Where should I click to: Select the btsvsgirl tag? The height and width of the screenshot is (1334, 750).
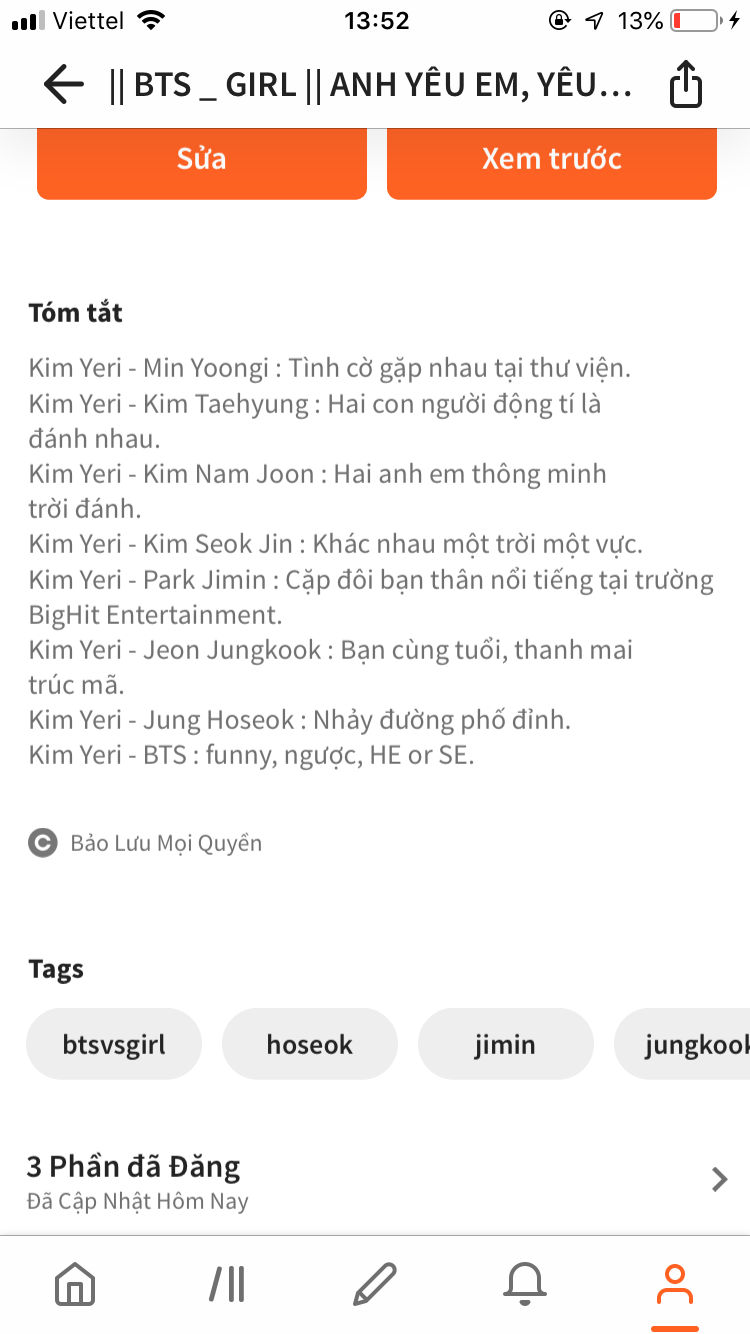pyautogui.click(x=114, y=1044)
